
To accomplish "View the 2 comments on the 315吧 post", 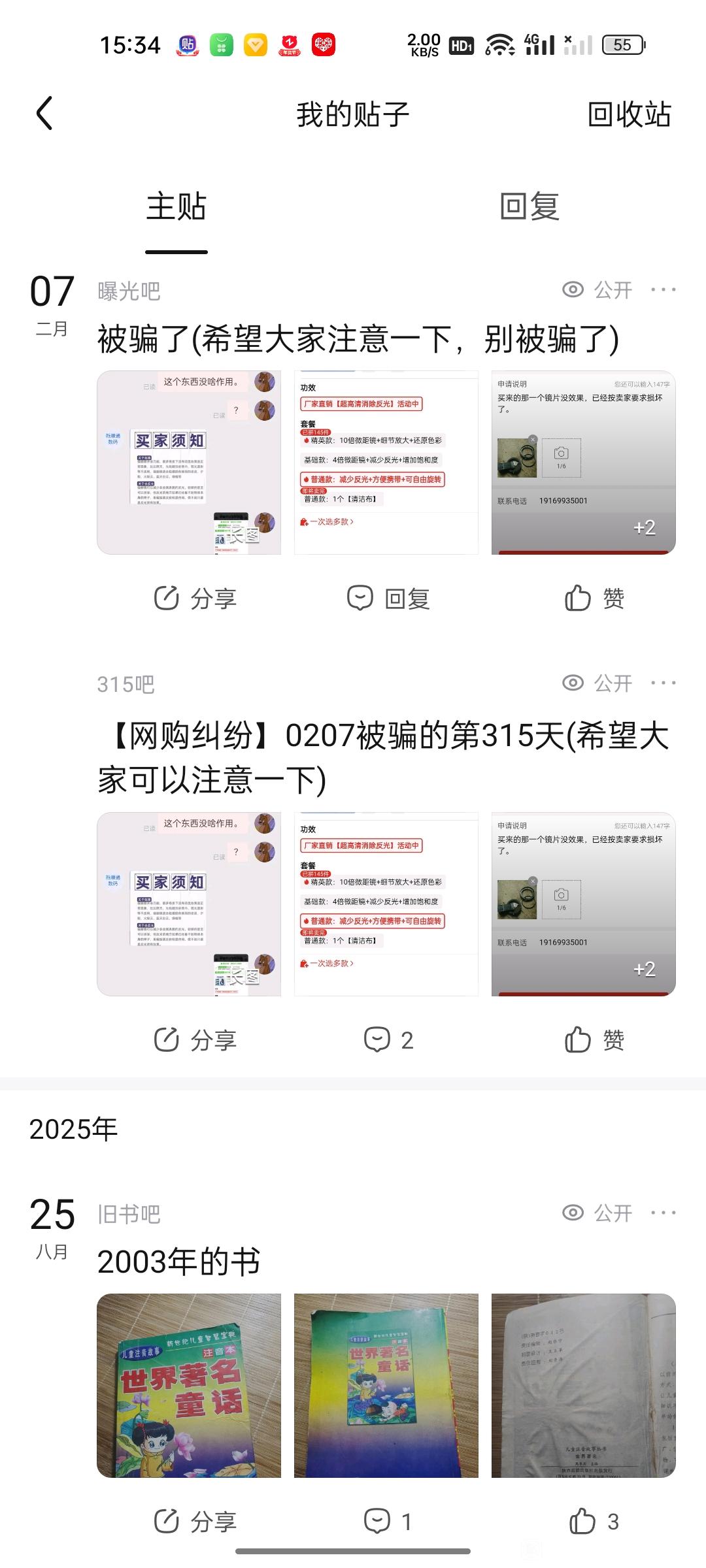I will click(388, 1040).
